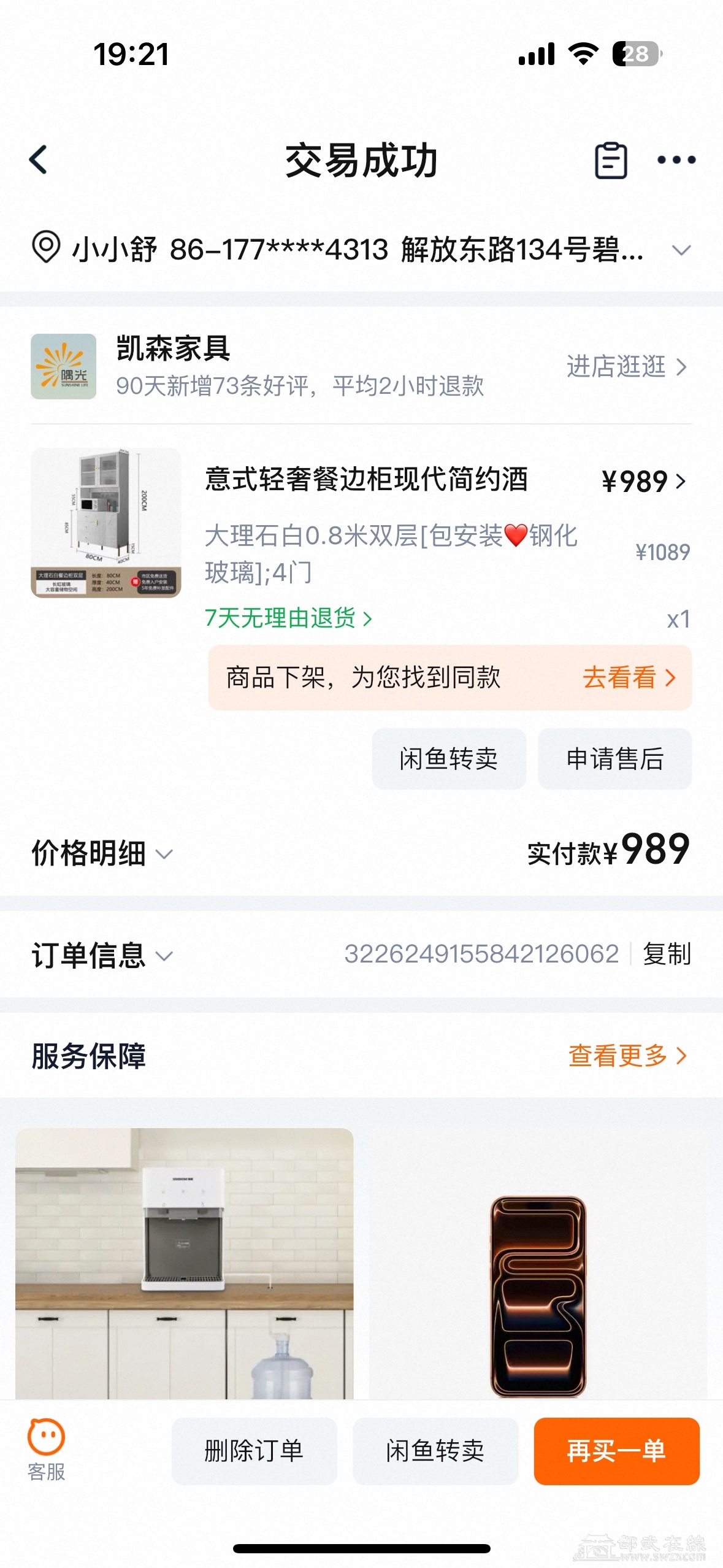The width and height of the screenshot is (723, 1568).
Task: Expand the 订单信息 order details
Action: pyautogui.click(x=102, y=955)
